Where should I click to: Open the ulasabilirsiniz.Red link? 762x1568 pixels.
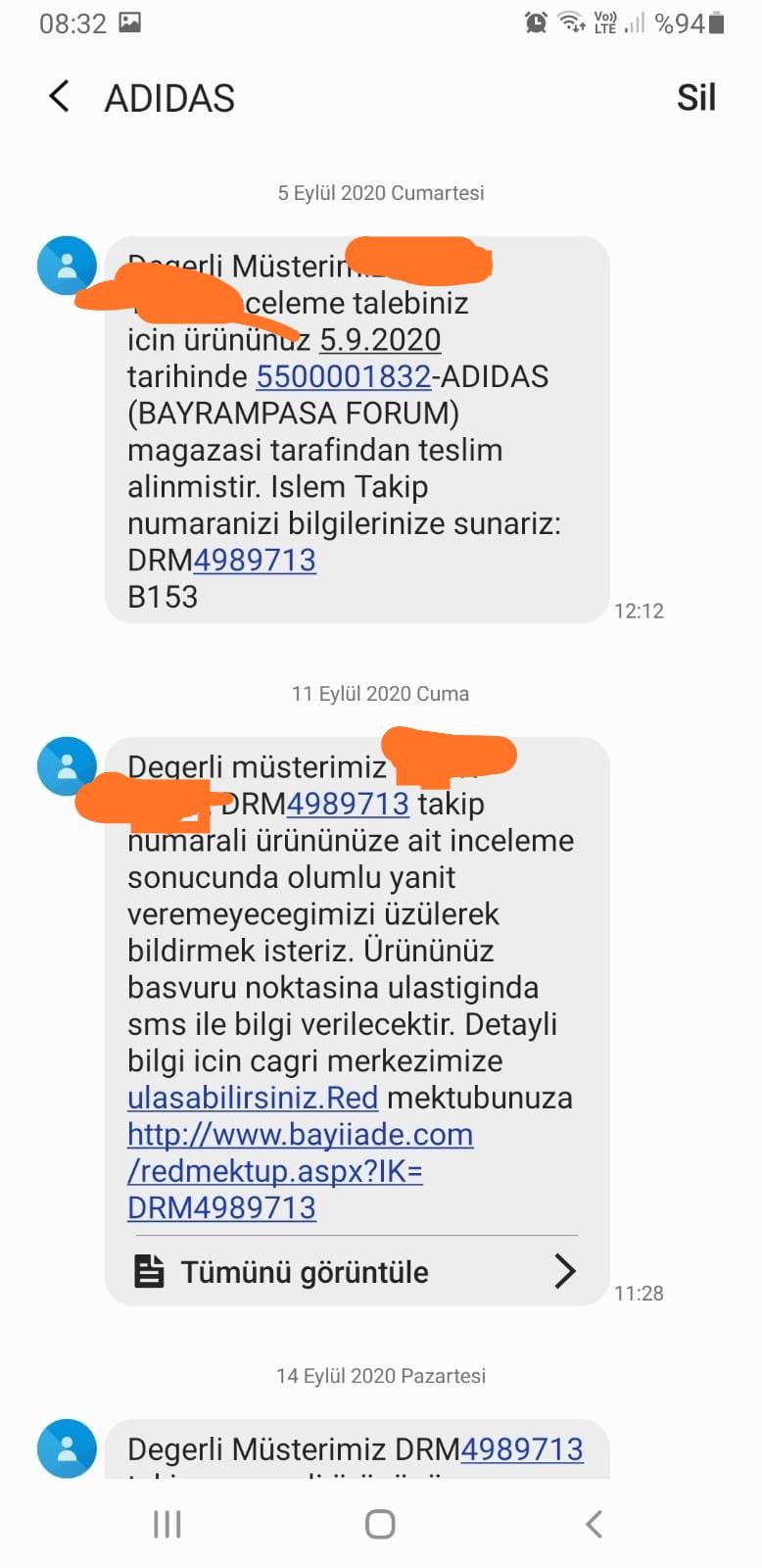coord(253,1097)
